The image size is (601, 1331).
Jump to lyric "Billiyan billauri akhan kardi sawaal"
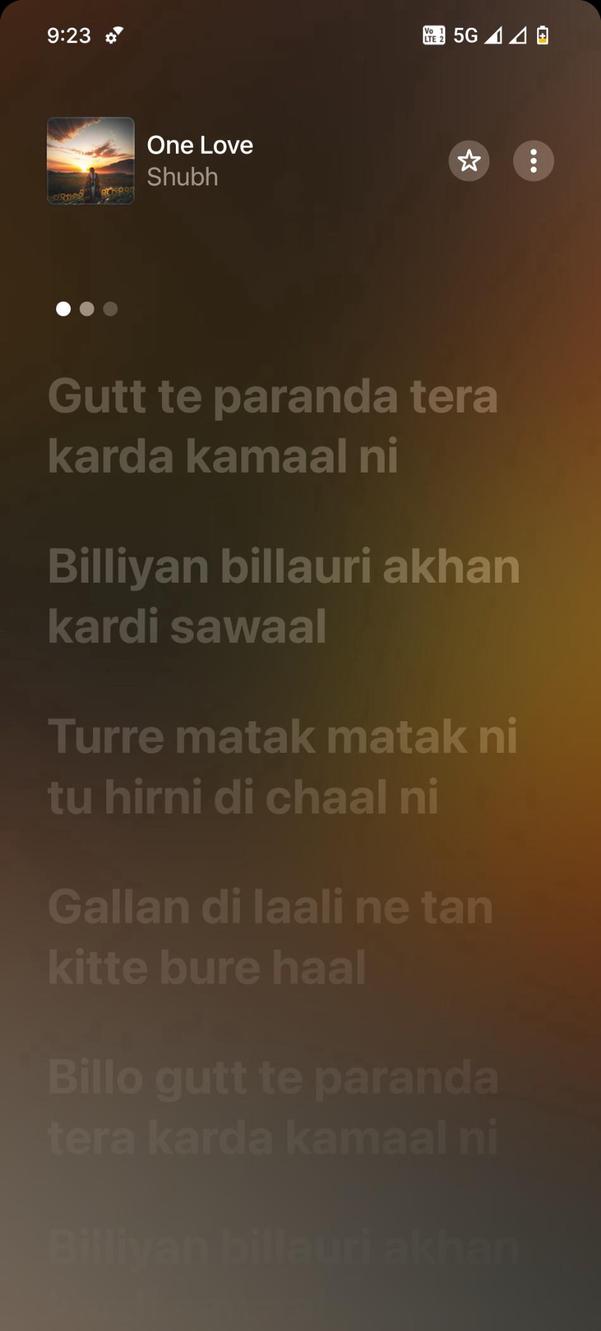tap(284, 597)
